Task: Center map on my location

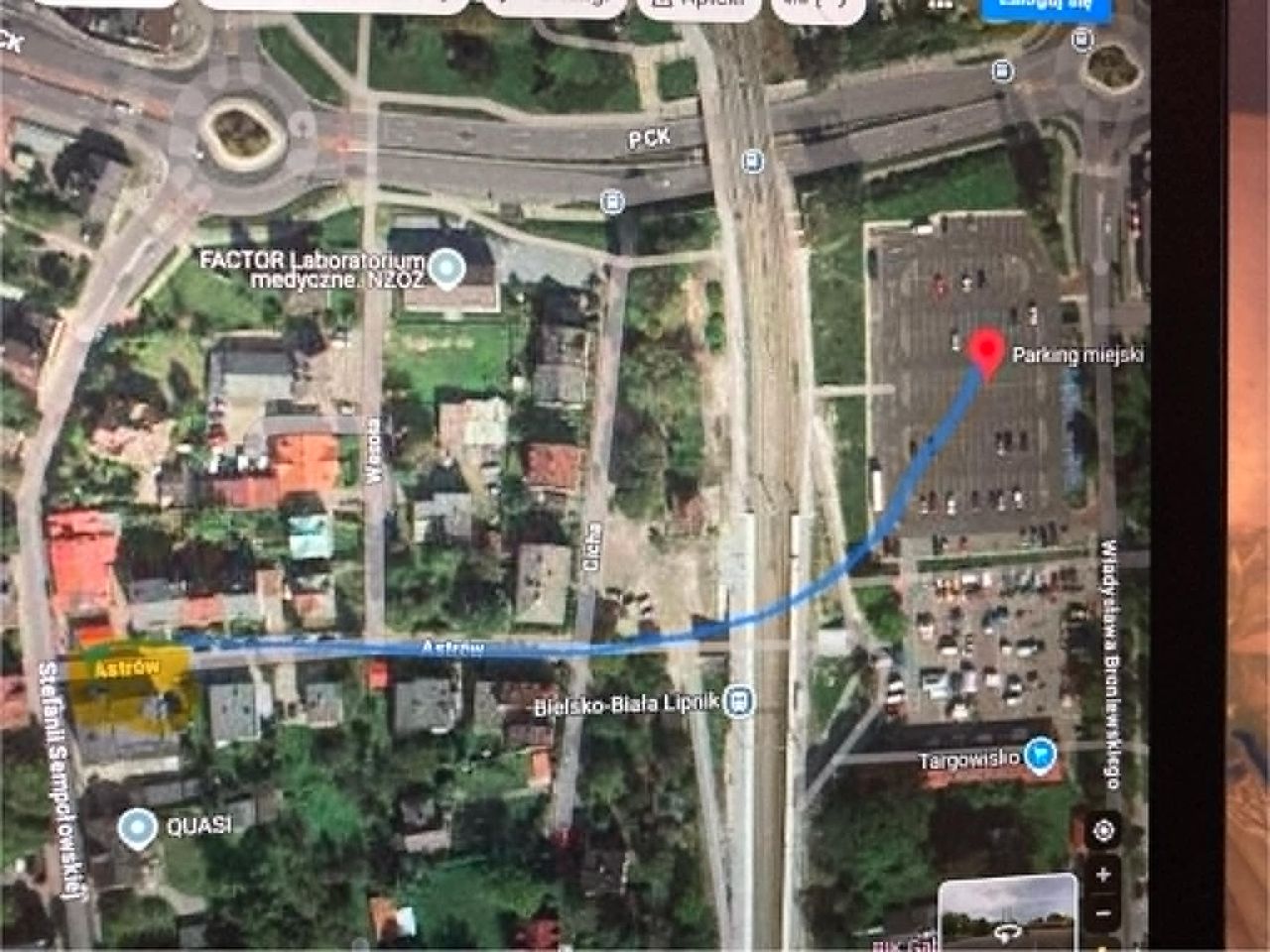Action: click(x=1103, y=831)
